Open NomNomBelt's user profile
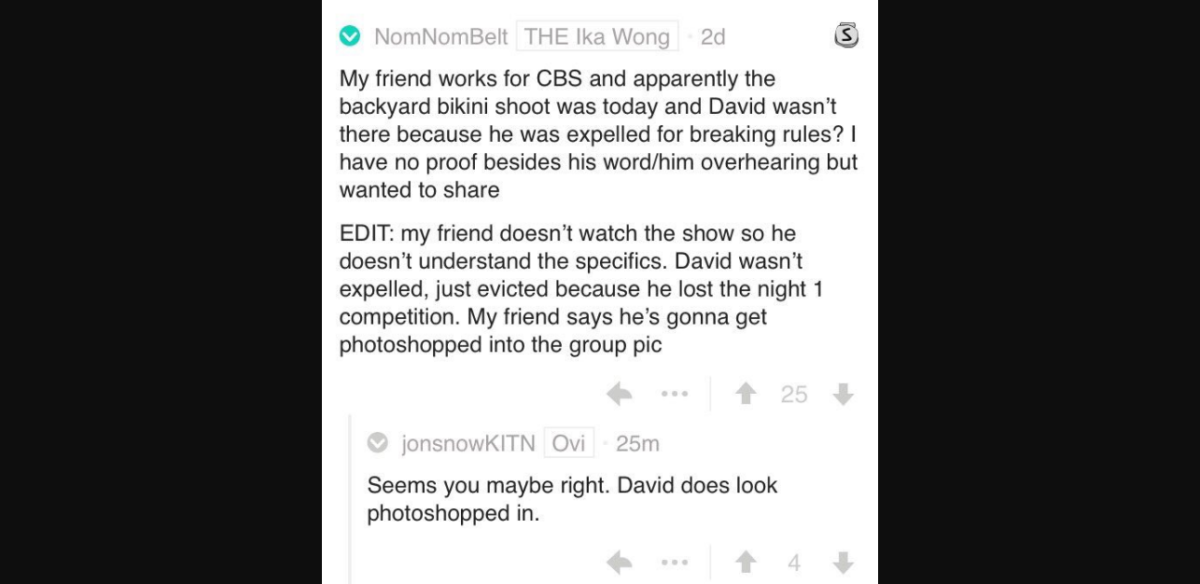The image size is (1200, 584). tap(441, 37)
